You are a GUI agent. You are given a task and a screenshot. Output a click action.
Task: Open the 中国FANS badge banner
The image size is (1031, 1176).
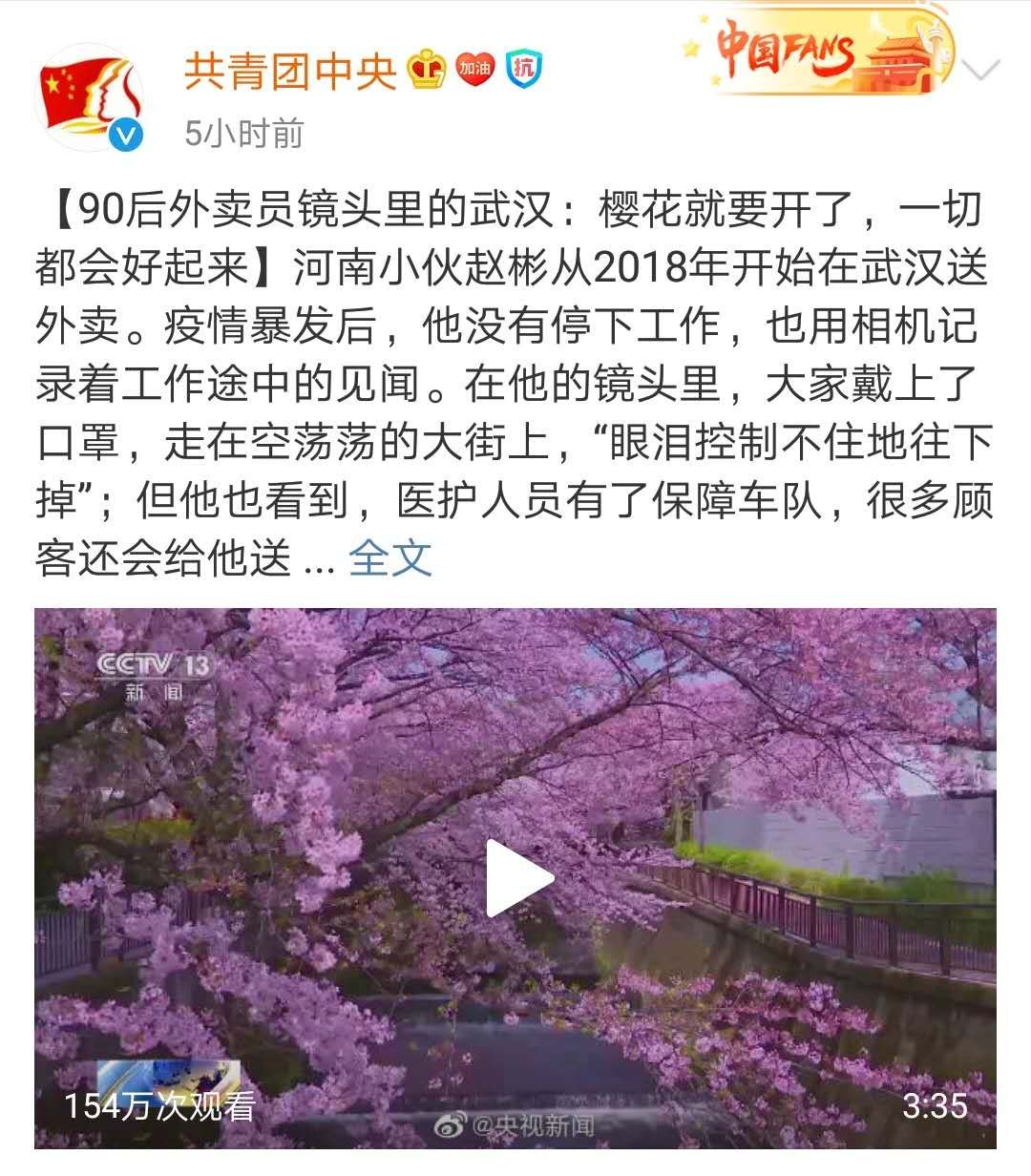(x=821, y=52)
